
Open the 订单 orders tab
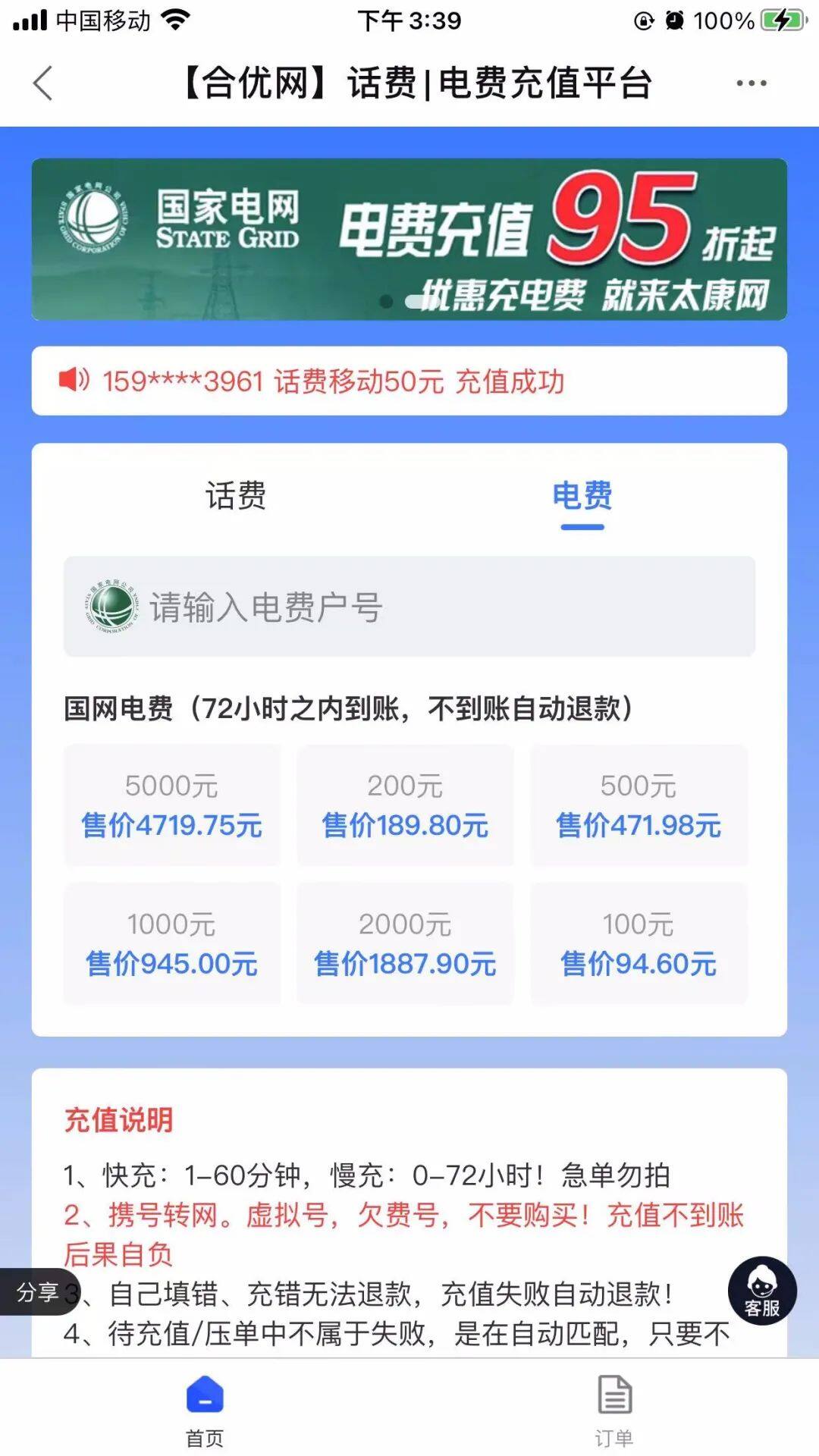point(614,1409)
